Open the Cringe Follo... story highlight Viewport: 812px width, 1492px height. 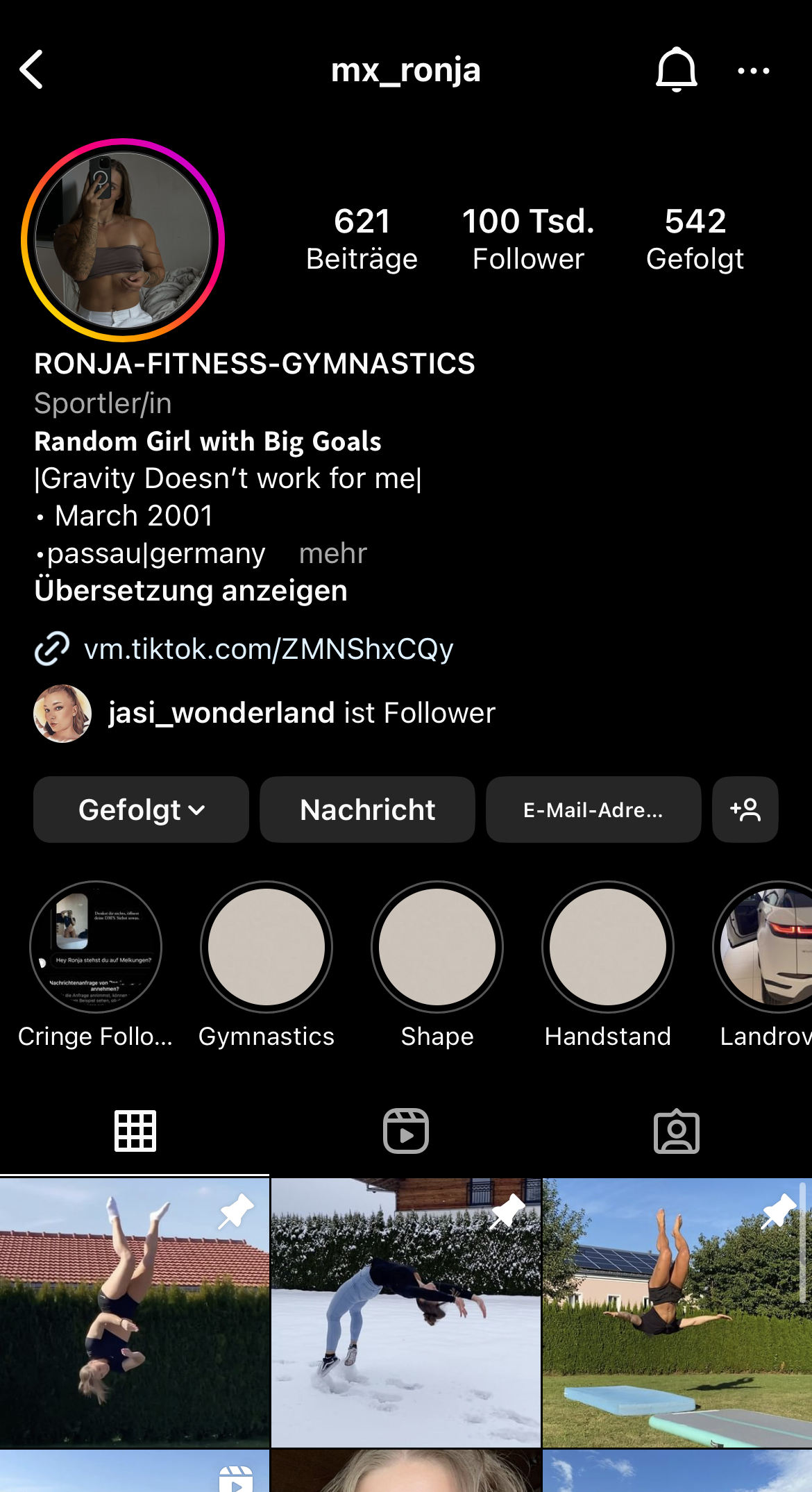(x=96, y=947)
